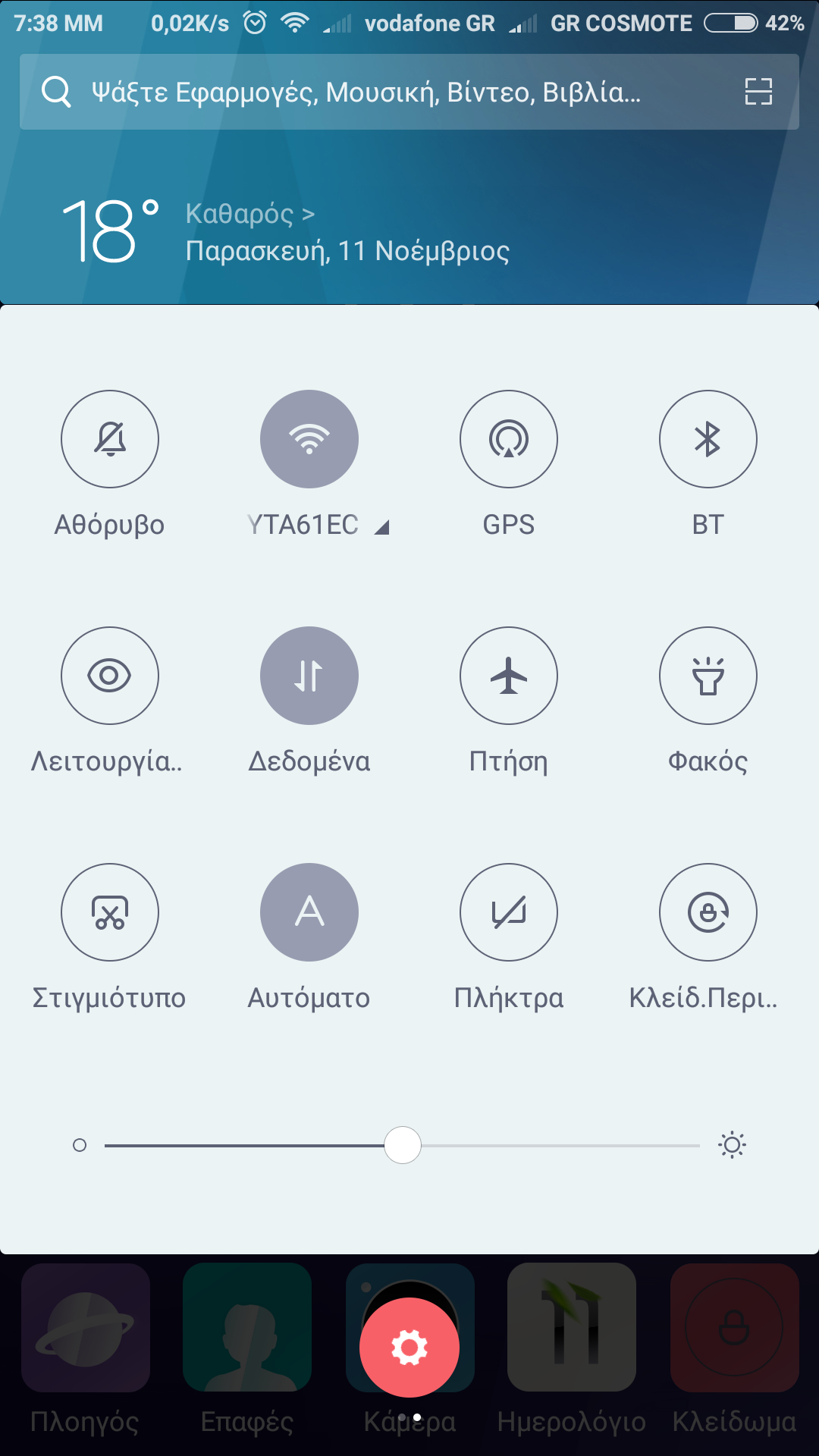Open the scan icon in the search bar

pyautogui.click(x=758, y=92)
